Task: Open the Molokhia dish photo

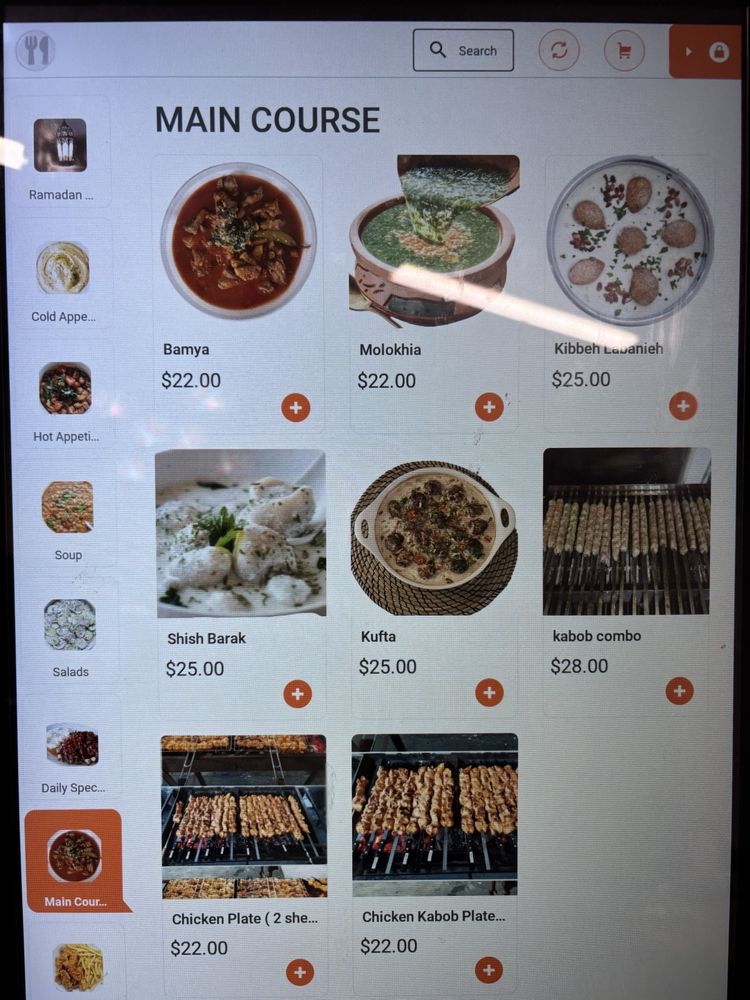Action: [x=434, y=239]
